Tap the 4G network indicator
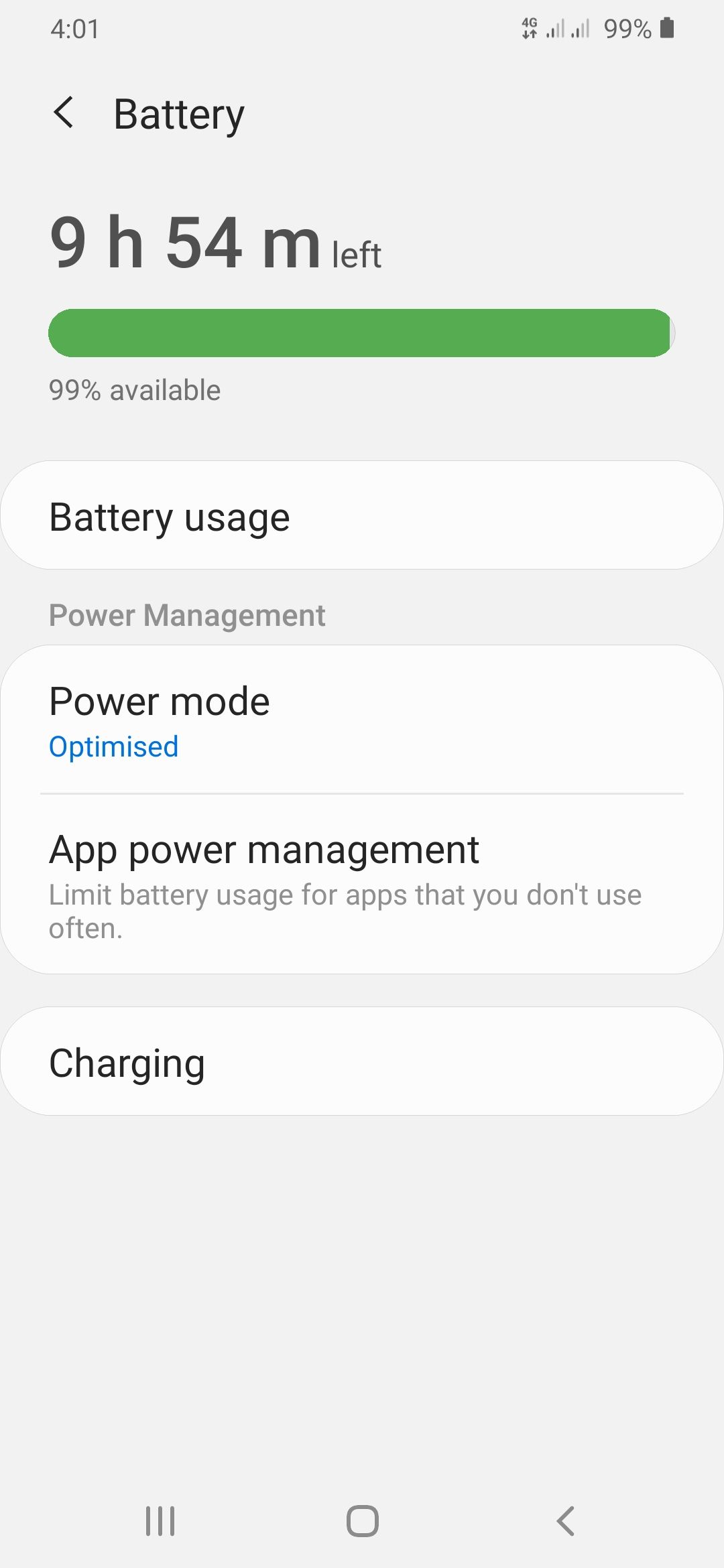The height and width of the screenshot is (1568, 724). tap(529, 27)
